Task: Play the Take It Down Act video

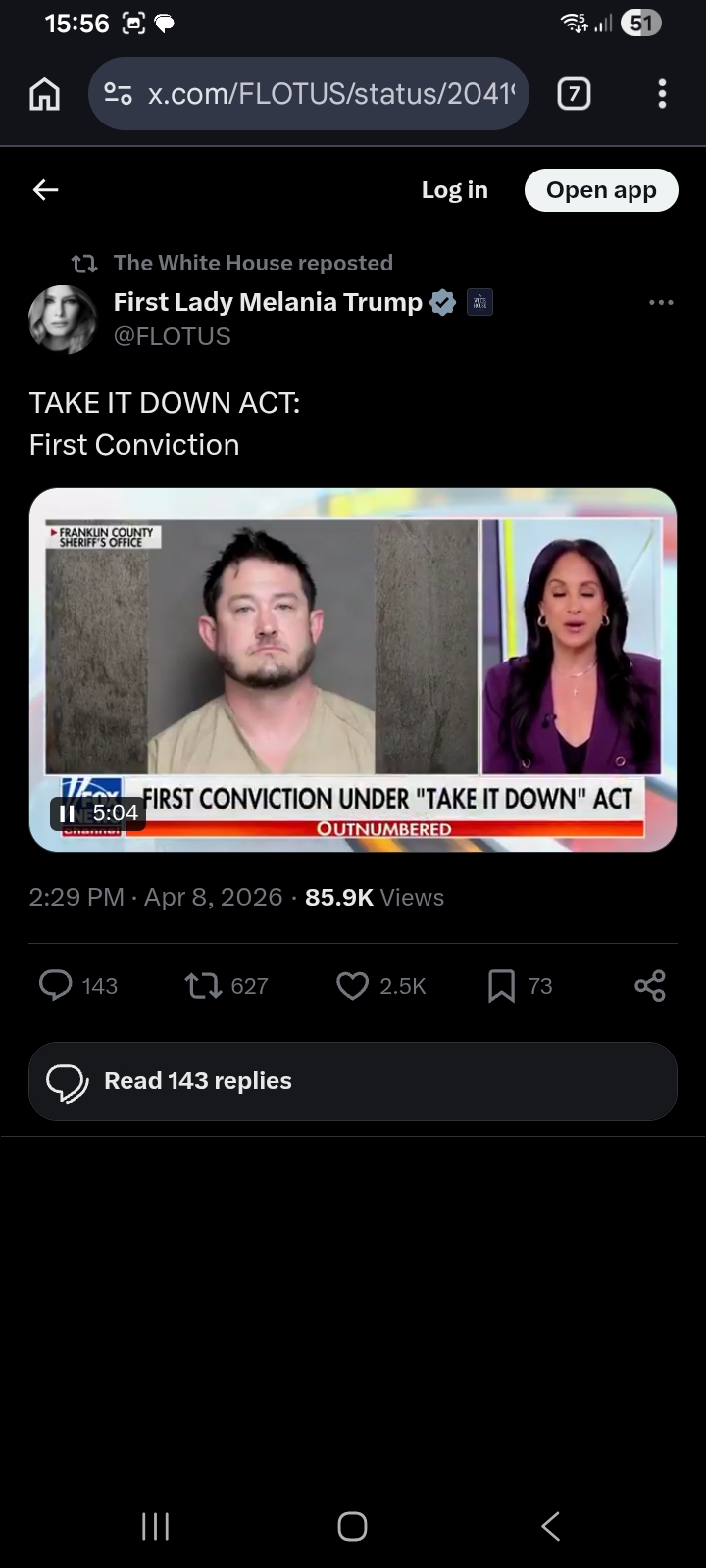Action: click(x=353, y=669)
